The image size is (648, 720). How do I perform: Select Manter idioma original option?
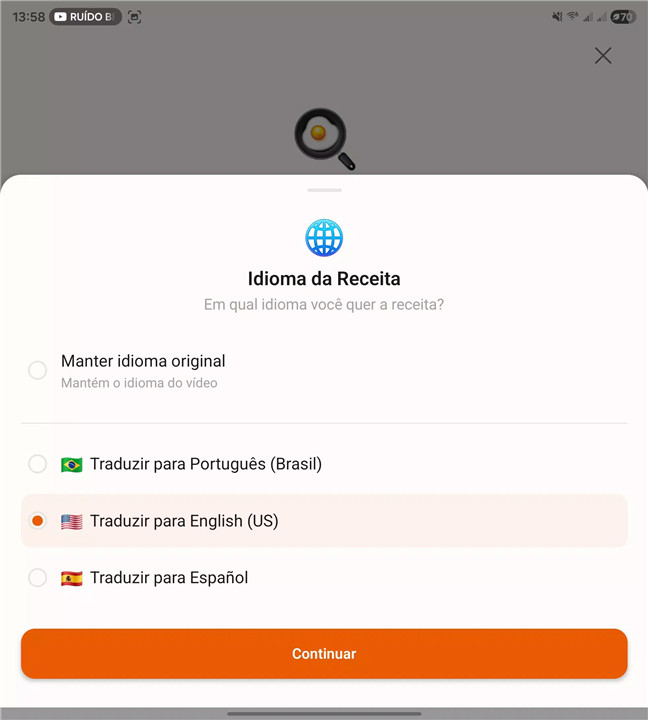coord(143,370)
